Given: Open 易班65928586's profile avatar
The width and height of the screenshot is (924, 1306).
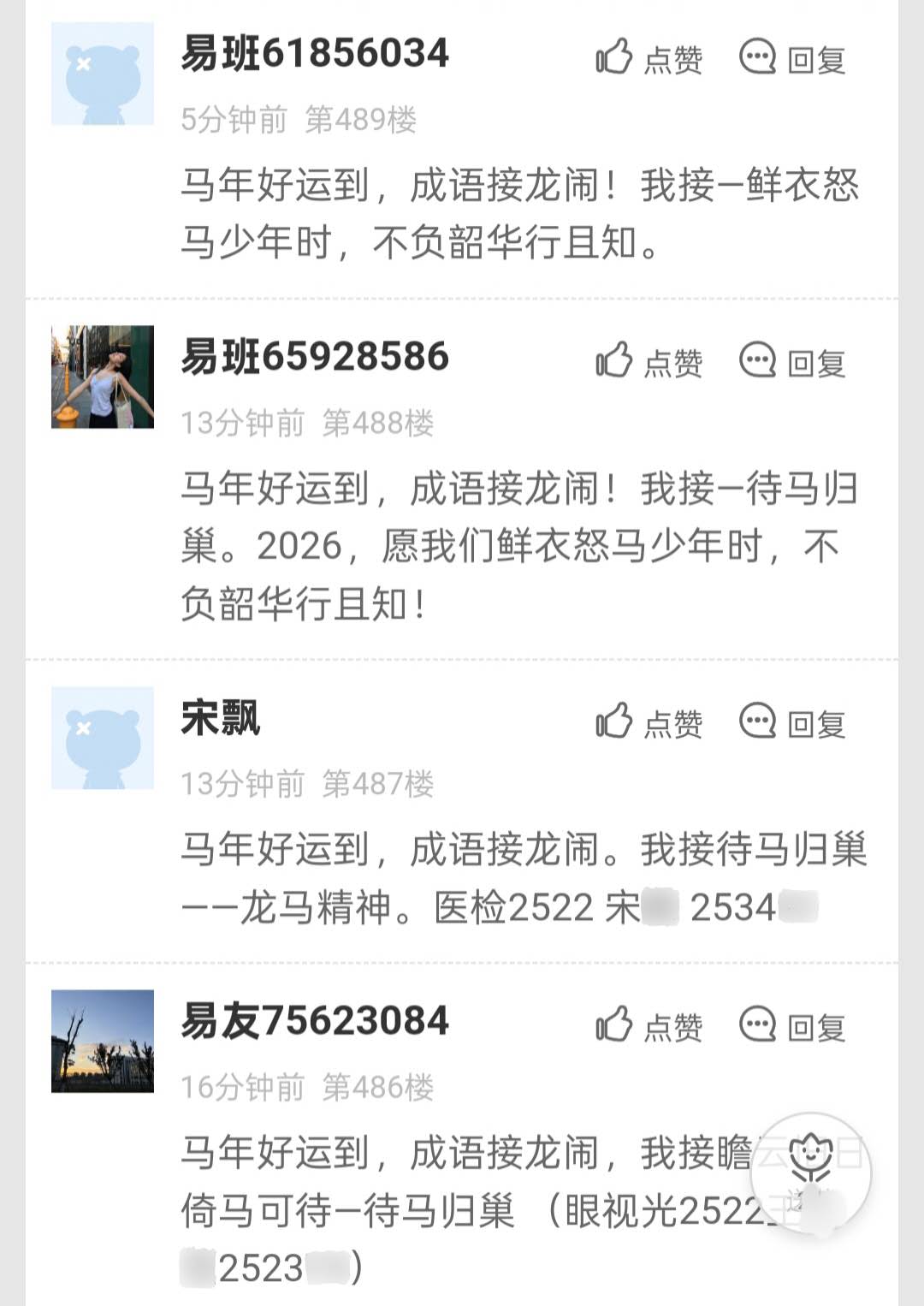Looking at the screenshot, I should pos(103,377).
